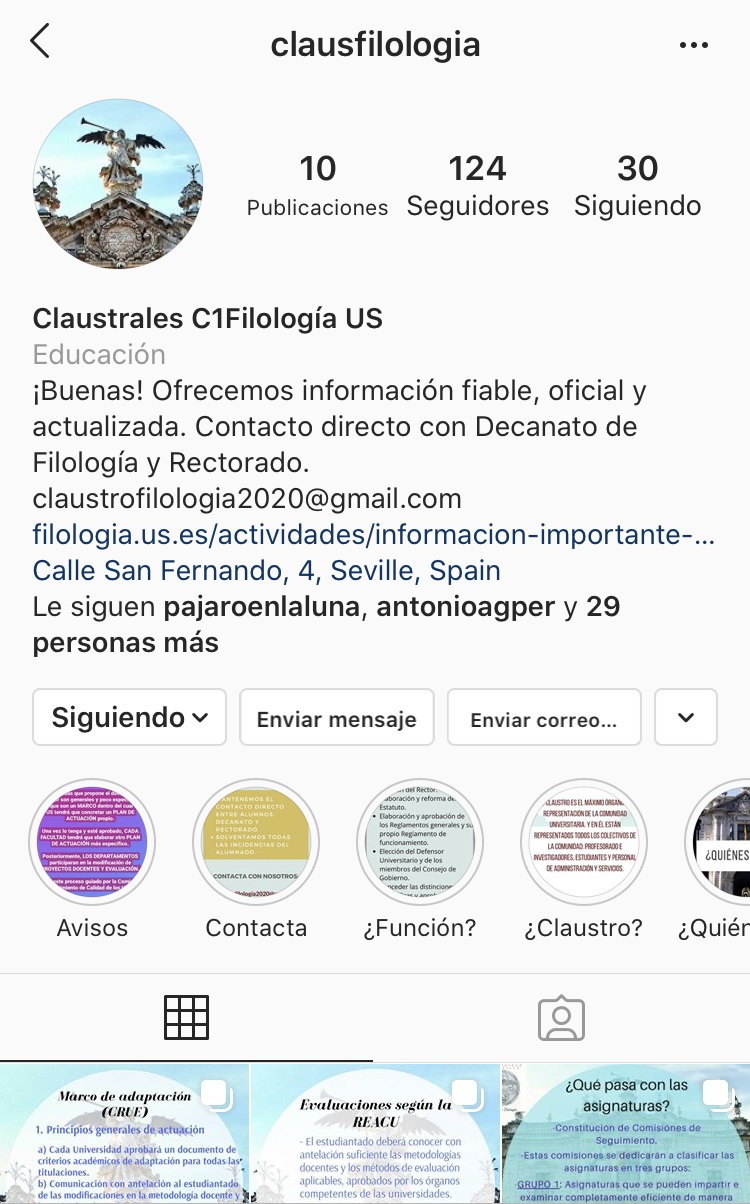The image size is (750, 1204).
Task: Open the filologia.us.es website link
Action: click(374, 534)
